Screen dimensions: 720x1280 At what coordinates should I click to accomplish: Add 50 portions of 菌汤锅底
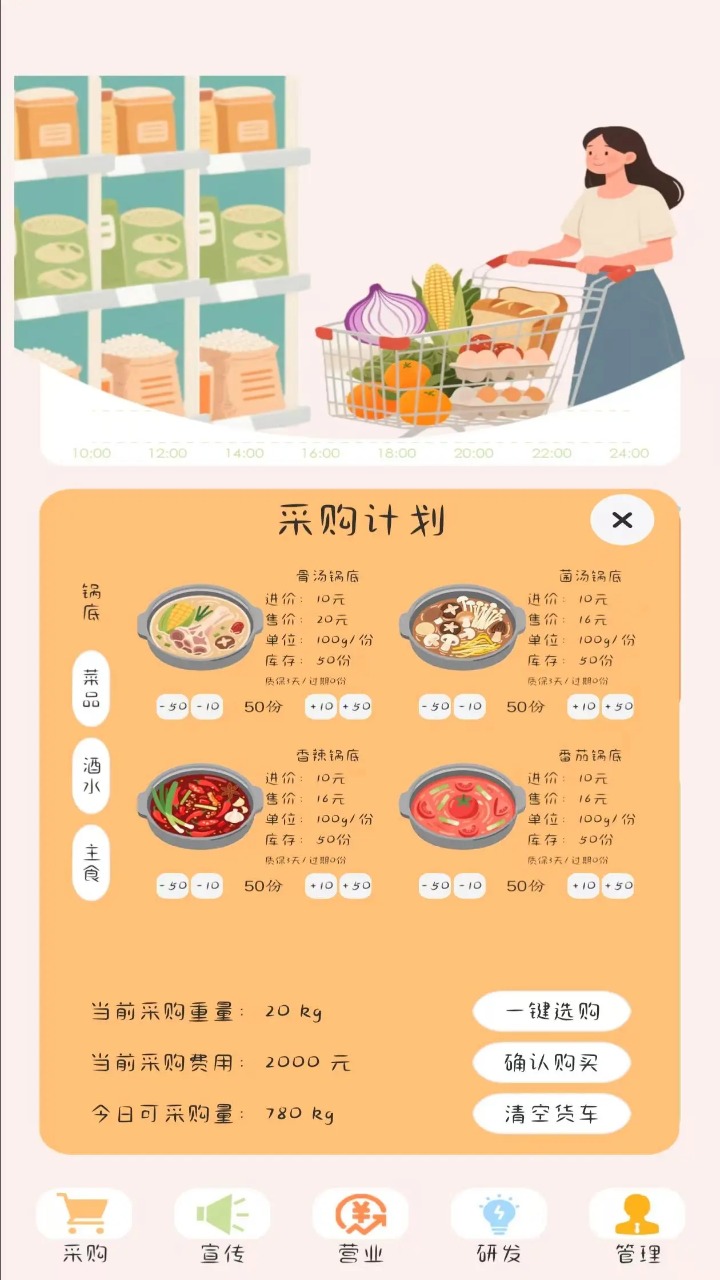point(617,706)
